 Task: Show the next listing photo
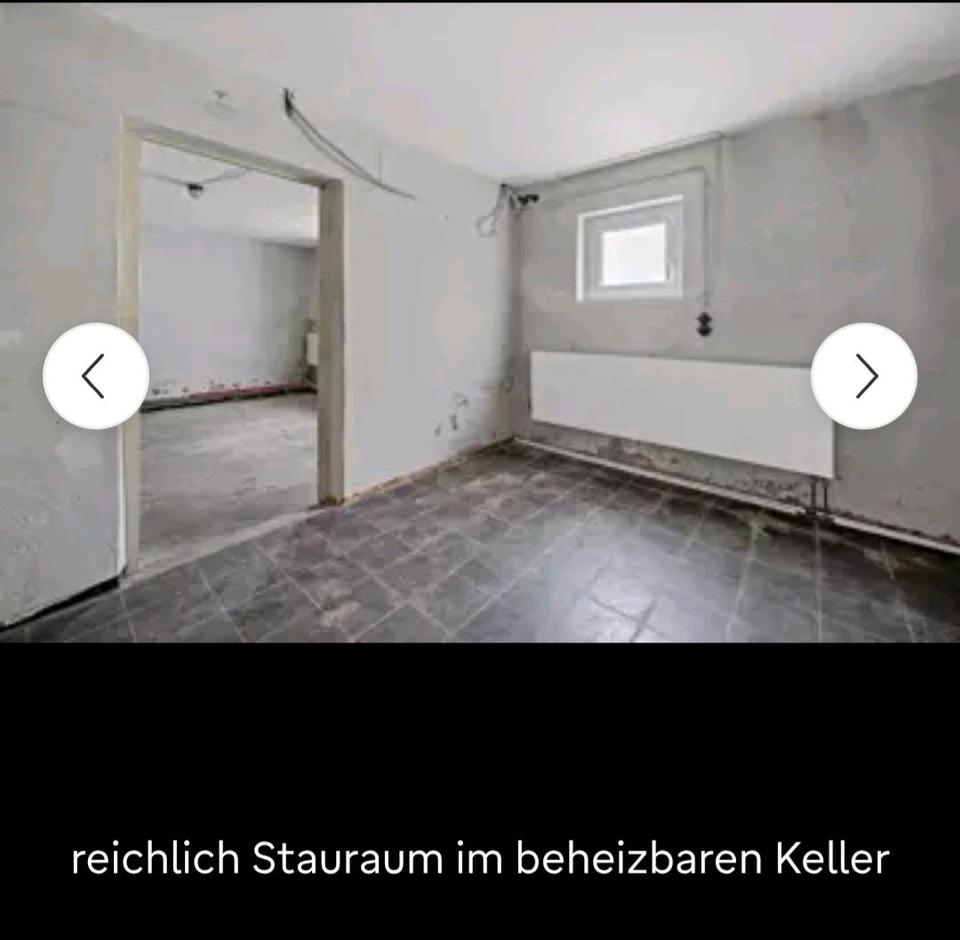coord(863,376)
